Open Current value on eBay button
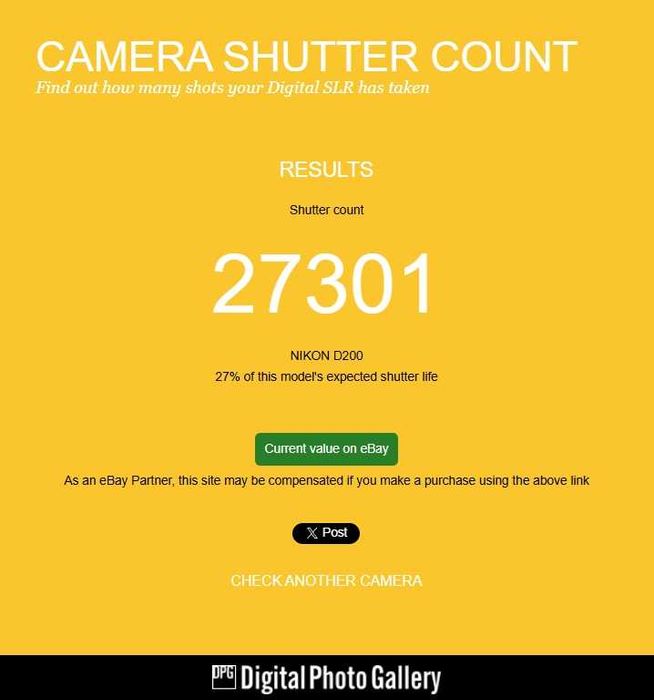 (x=326, y=449)
